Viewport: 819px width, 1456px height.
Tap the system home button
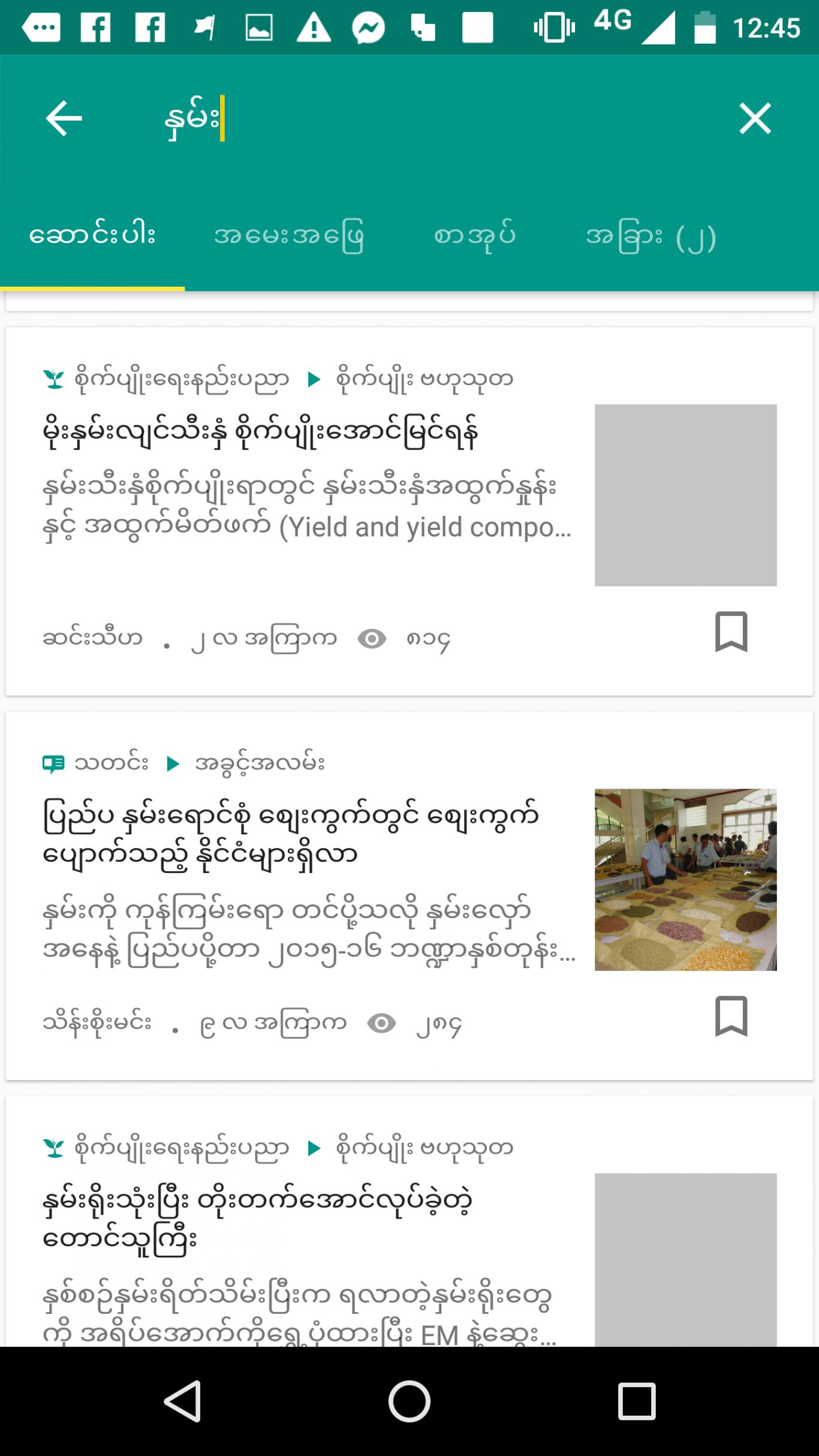click(409, 1401)
